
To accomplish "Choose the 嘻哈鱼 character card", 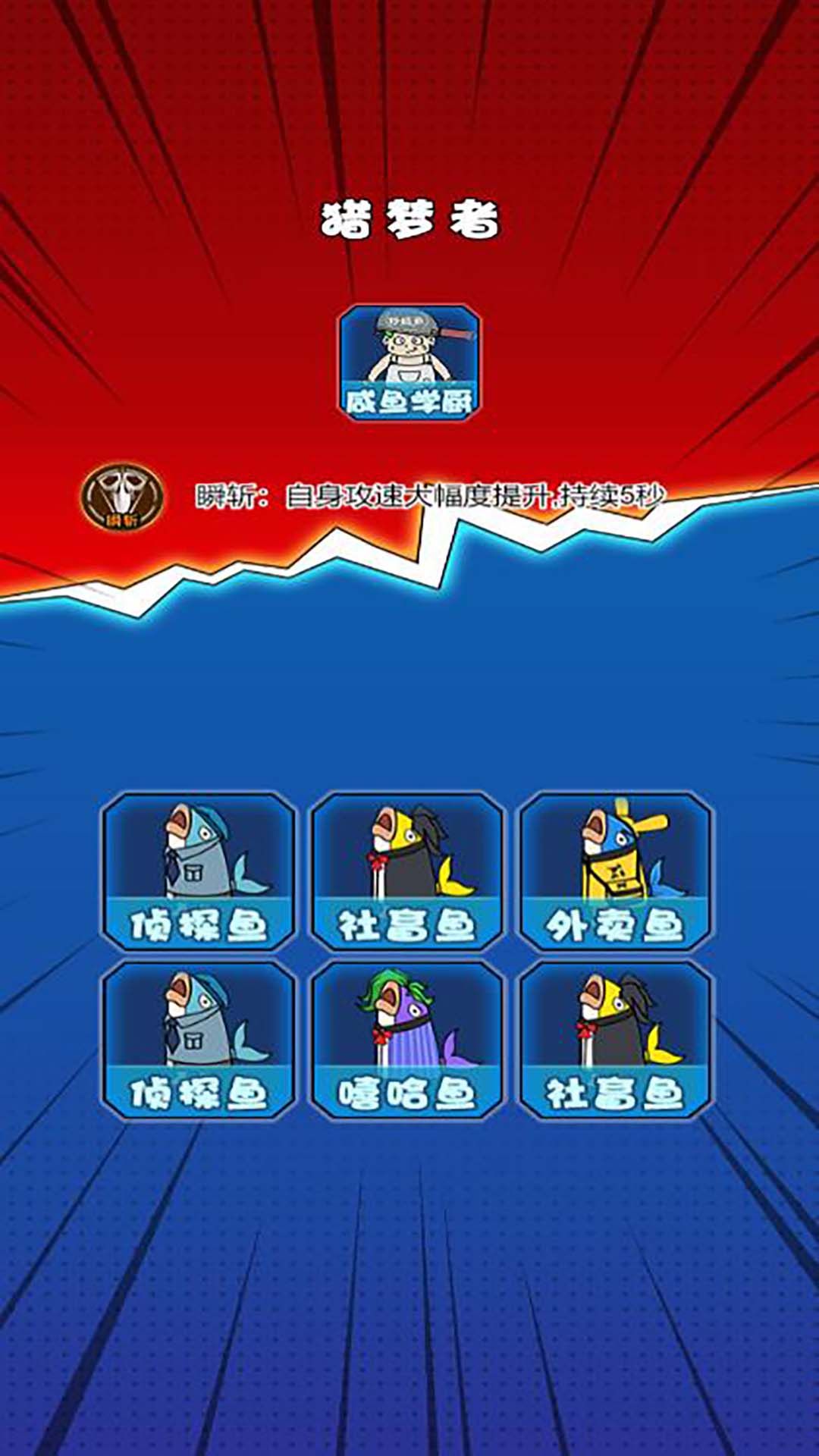I will [x=407, y=1040].
